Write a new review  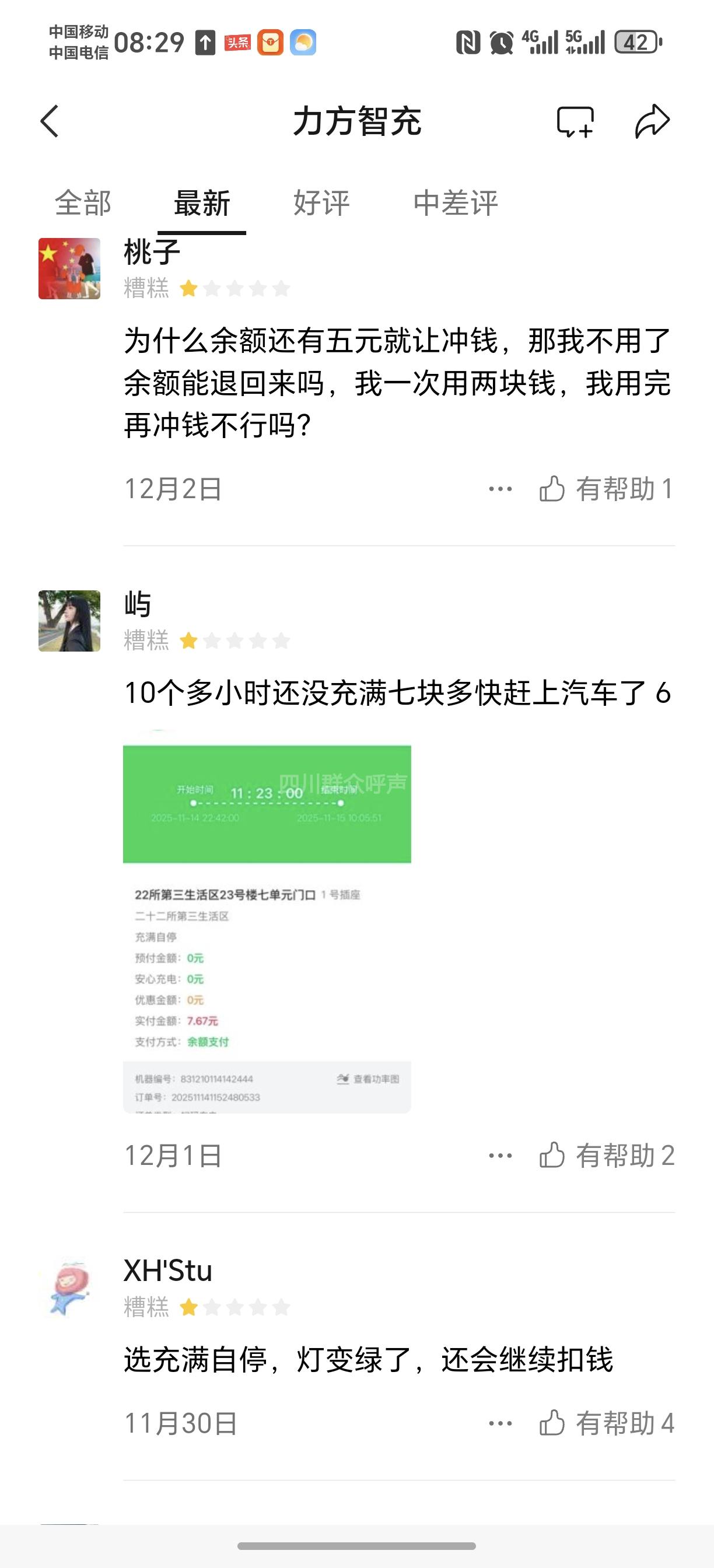pyautogui.click(x=575, y=121)
